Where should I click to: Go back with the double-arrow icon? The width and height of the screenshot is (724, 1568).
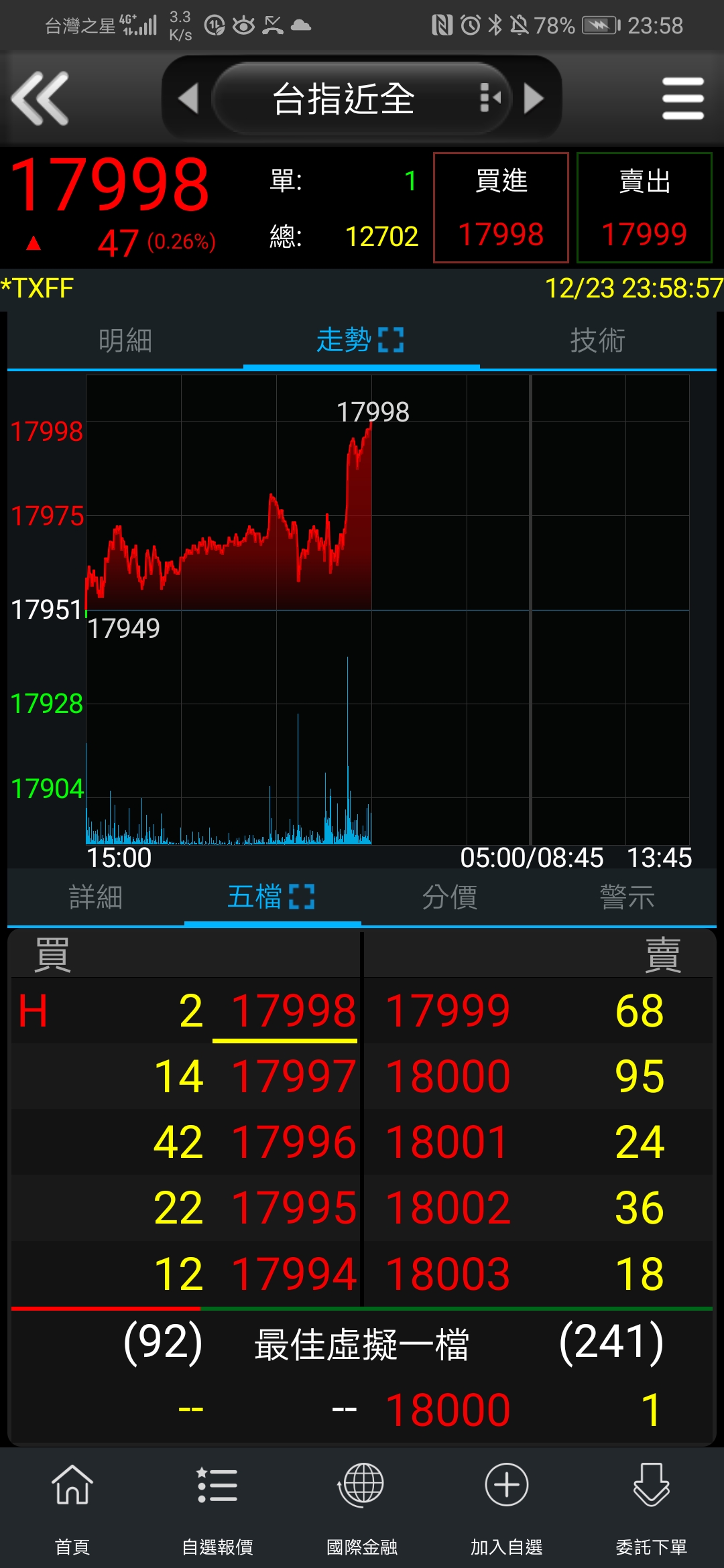[40, 99]
